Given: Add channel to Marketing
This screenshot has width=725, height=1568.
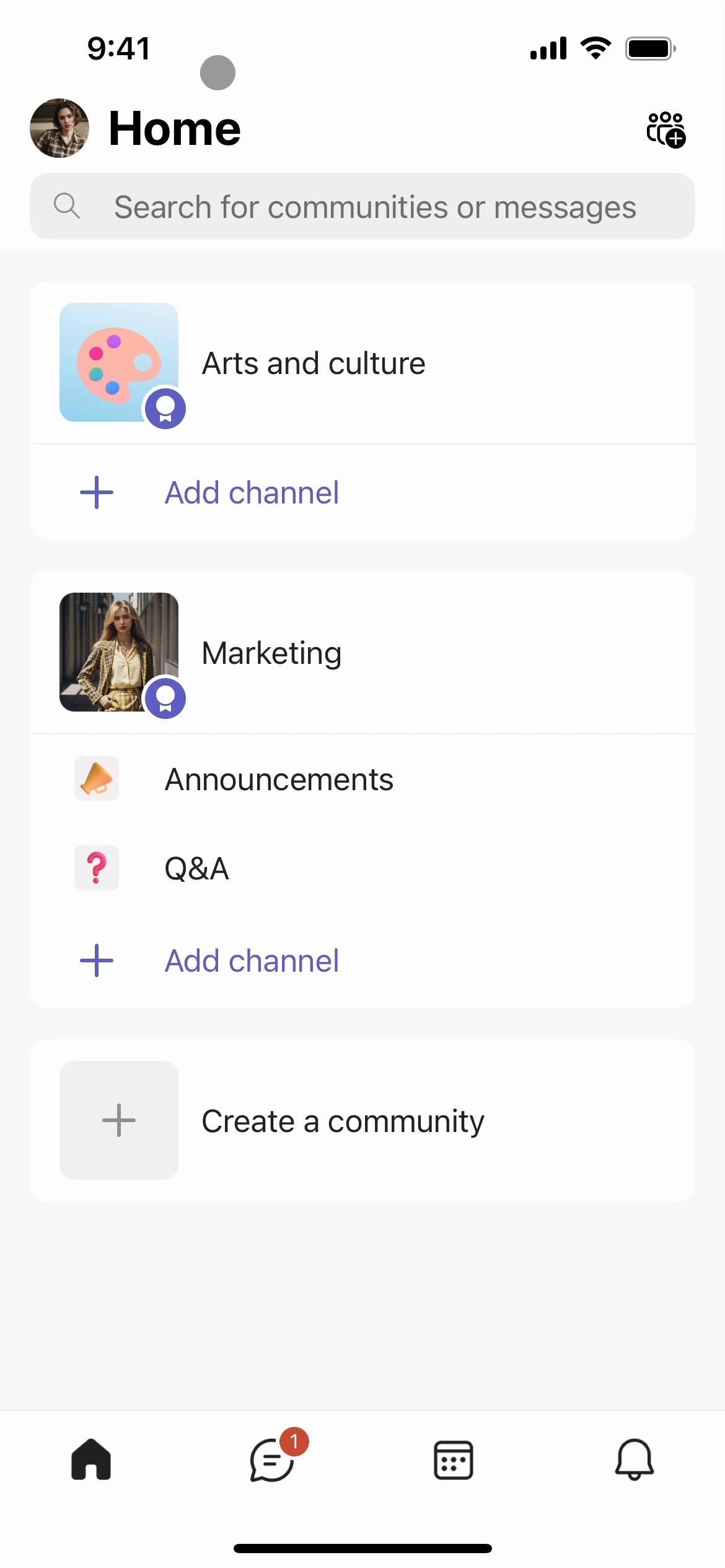Looking at the screenshot, I should [x=251, y=961].
